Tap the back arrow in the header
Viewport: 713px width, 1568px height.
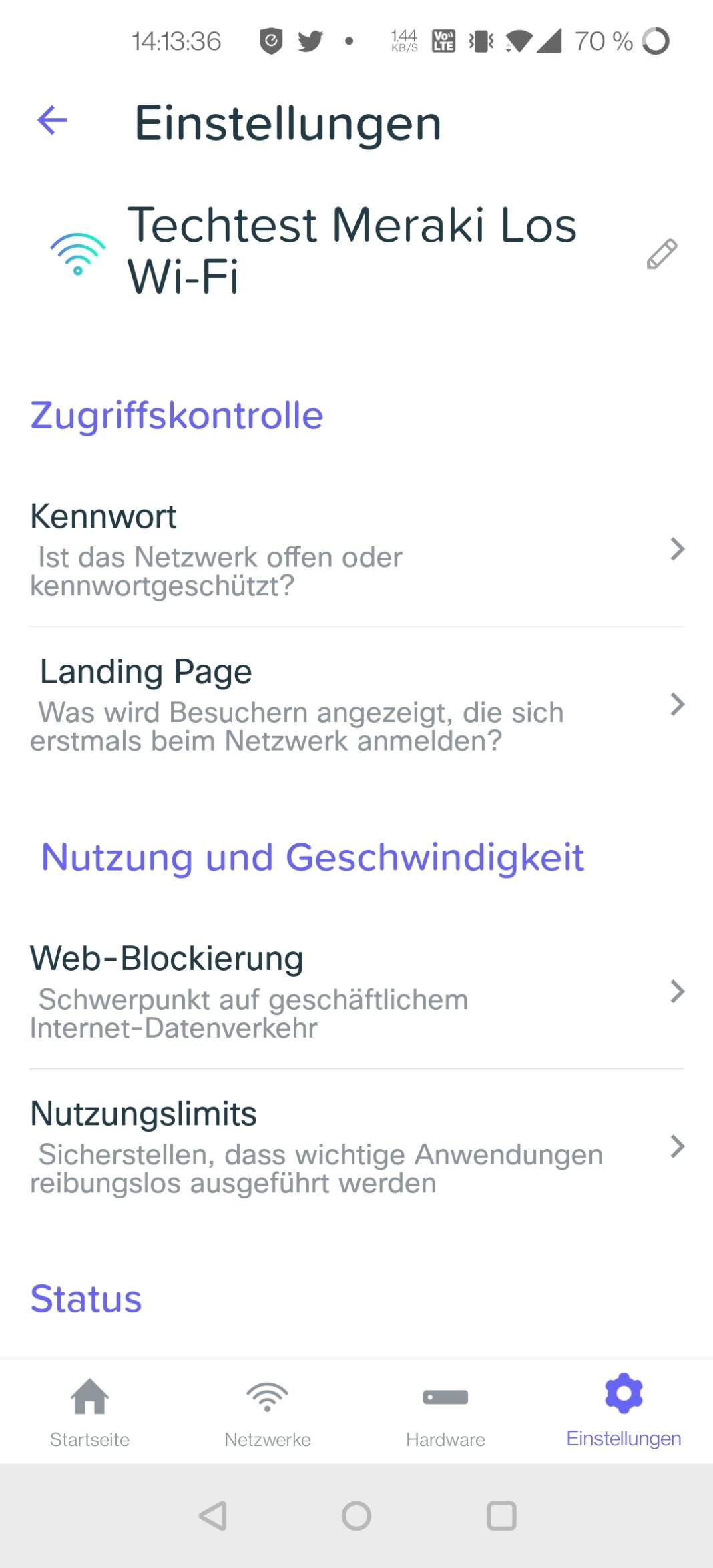coord(50,121)
